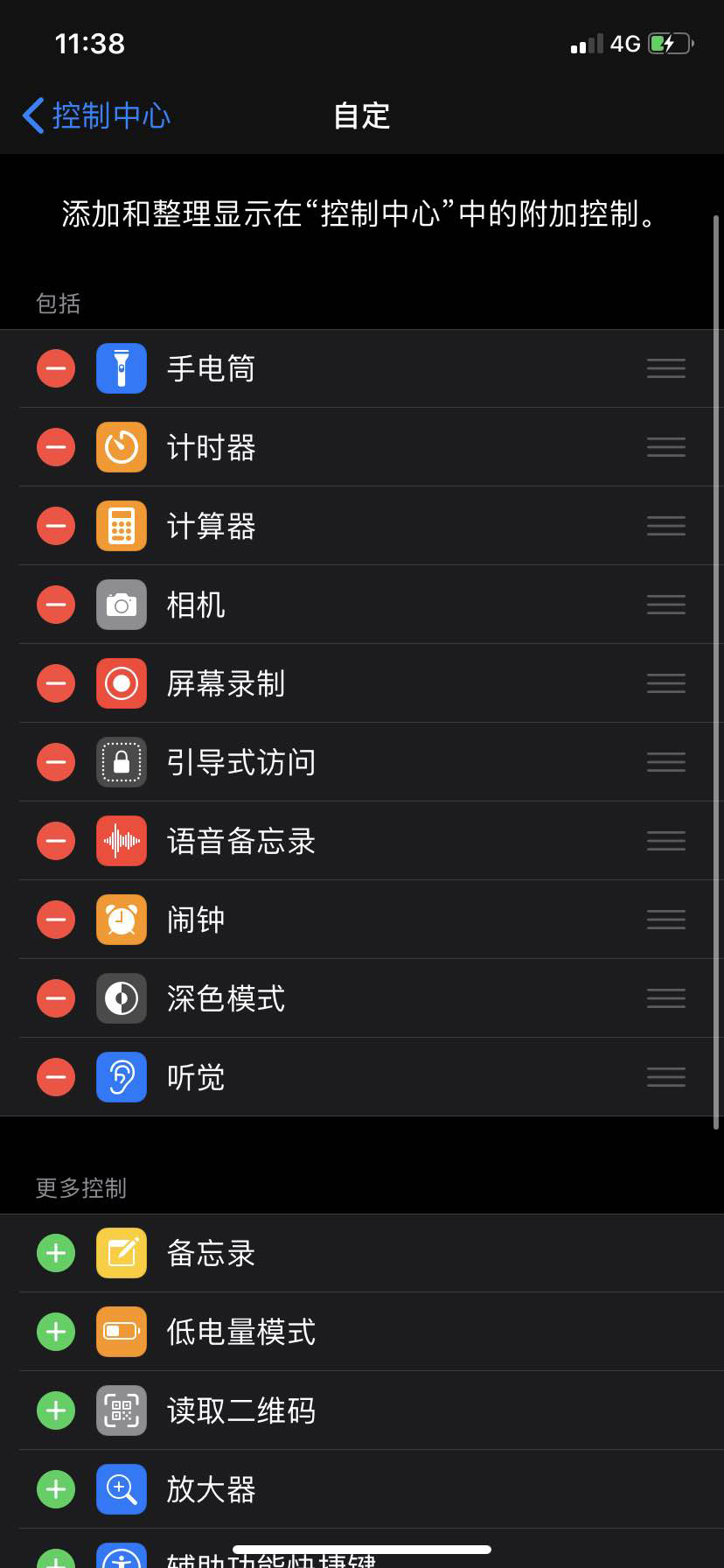Remove 闹钟 using the red minus control

point(55,920)
